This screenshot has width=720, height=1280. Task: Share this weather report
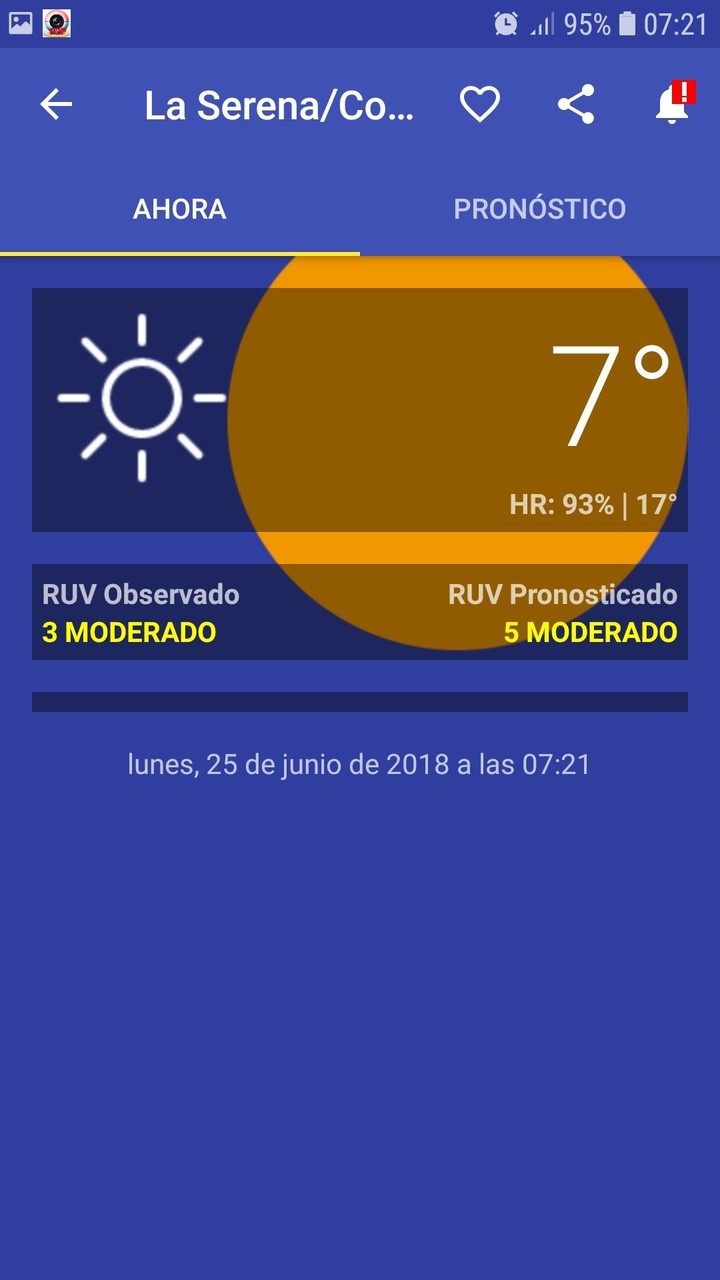(x=578, y=104)
